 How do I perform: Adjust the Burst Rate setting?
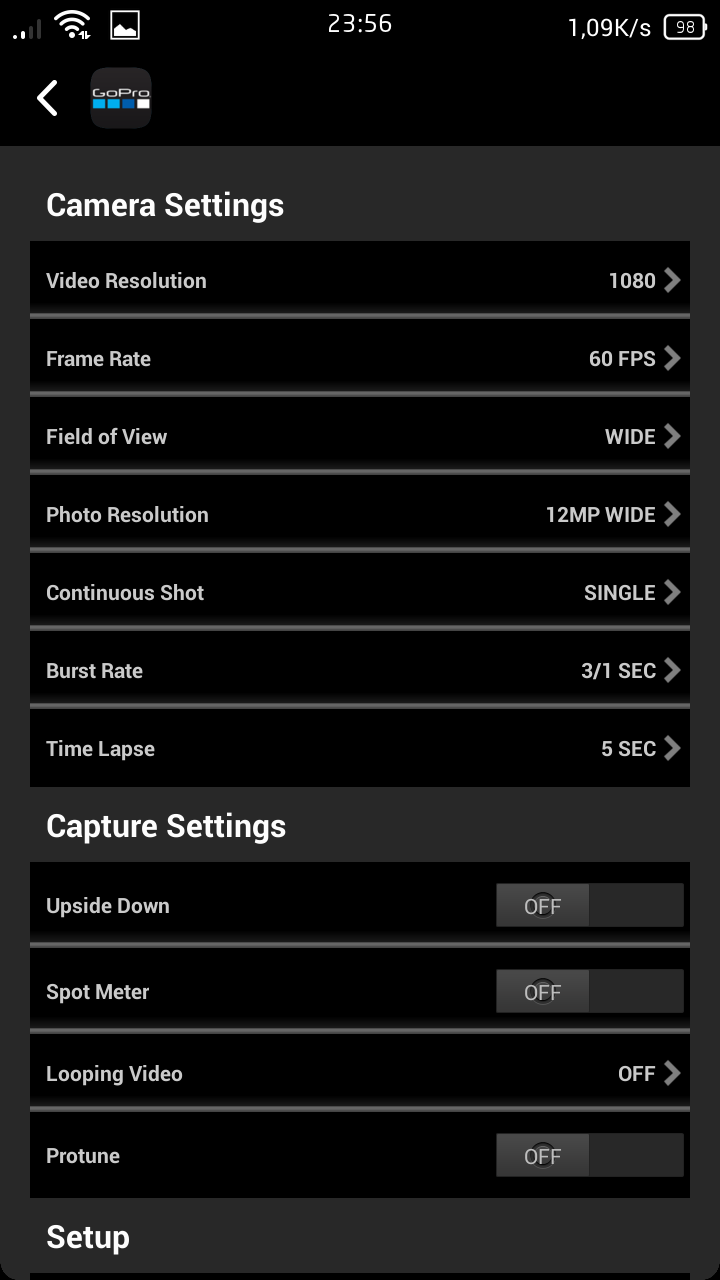click(360, 671)
